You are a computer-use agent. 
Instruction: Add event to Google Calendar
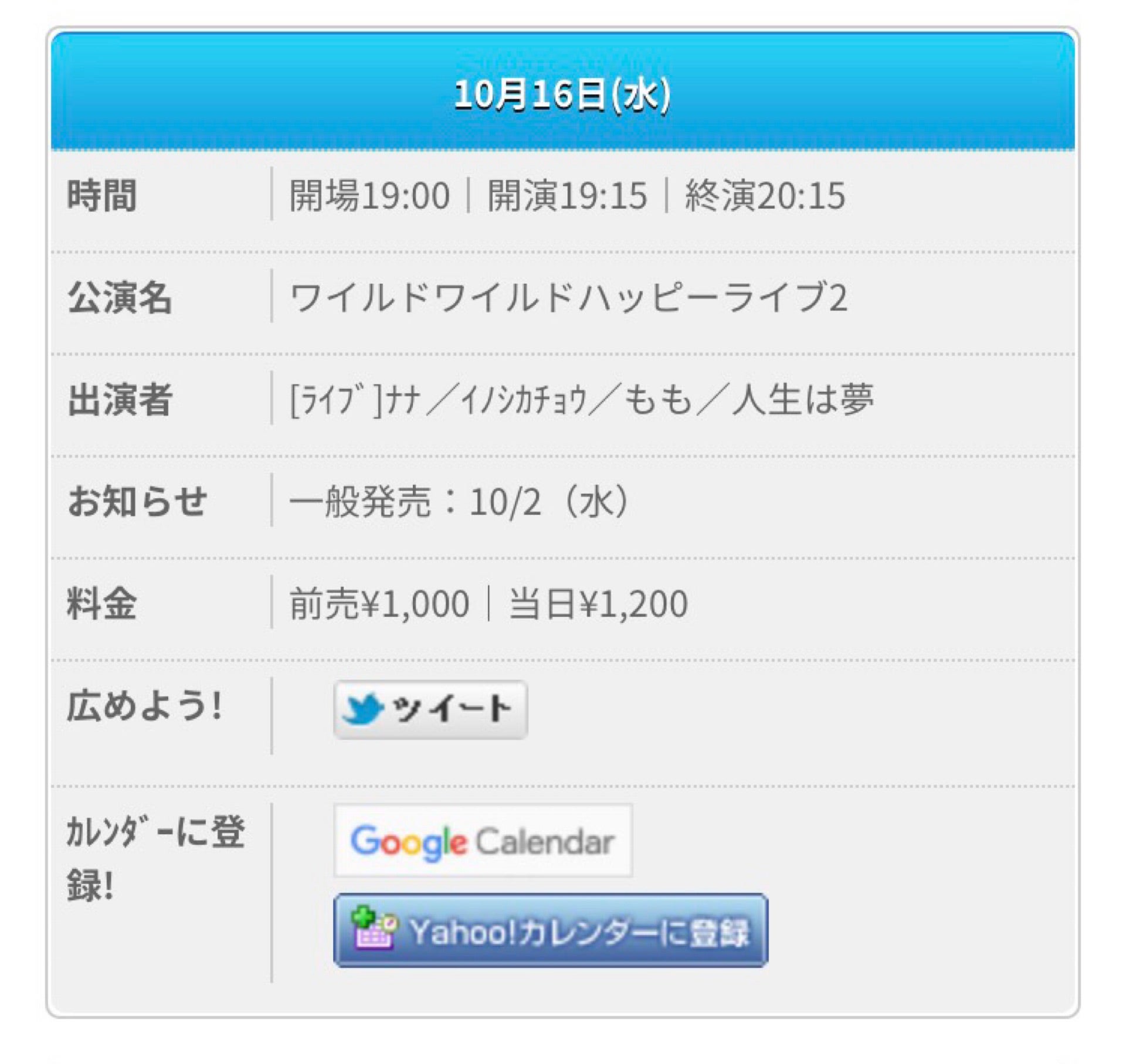click(483, 841)
